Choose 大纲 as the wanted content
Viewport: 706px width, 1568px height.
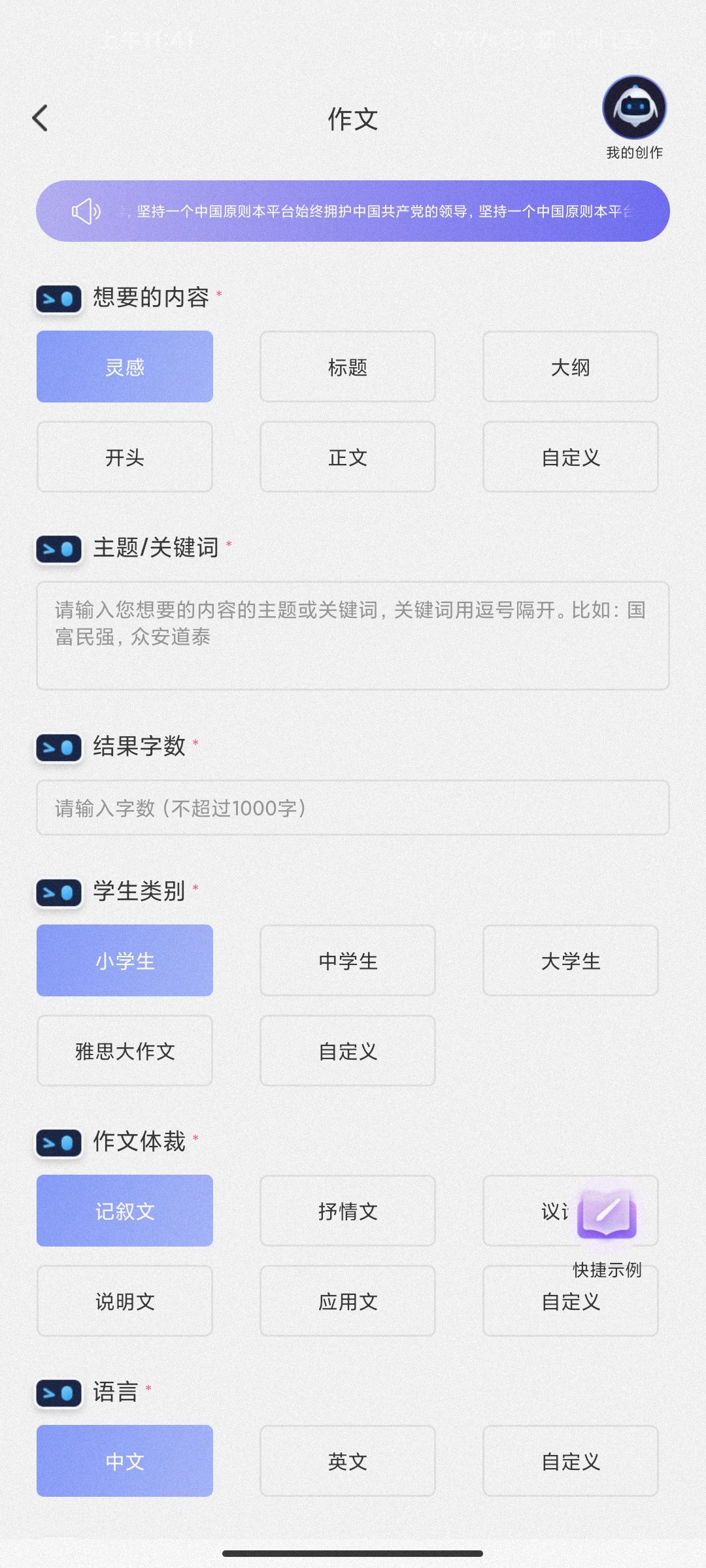click(570, 367)
